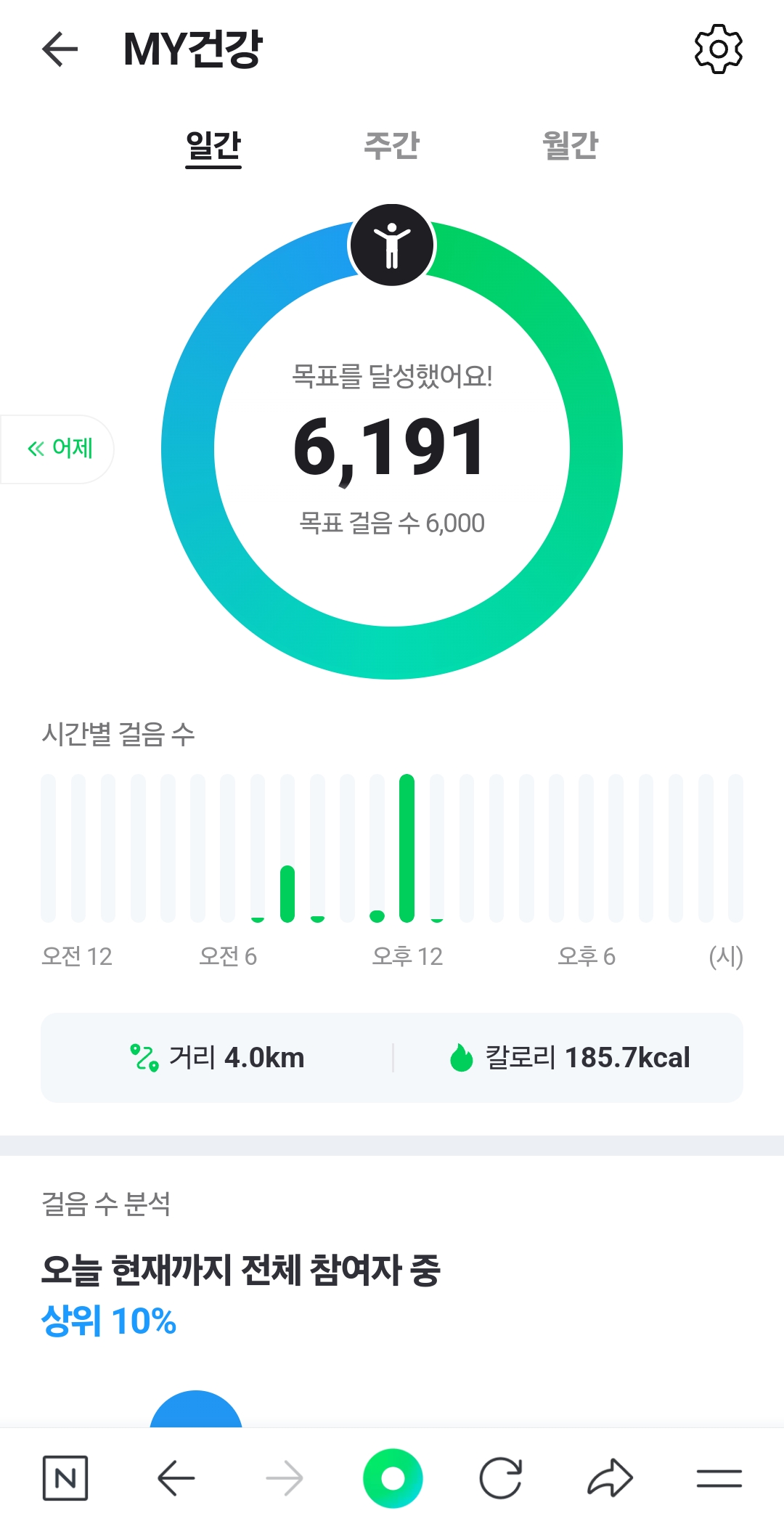Open the browser hamburger menu
Viewport: 784px width, 1529px height.
coord(719,1478)
